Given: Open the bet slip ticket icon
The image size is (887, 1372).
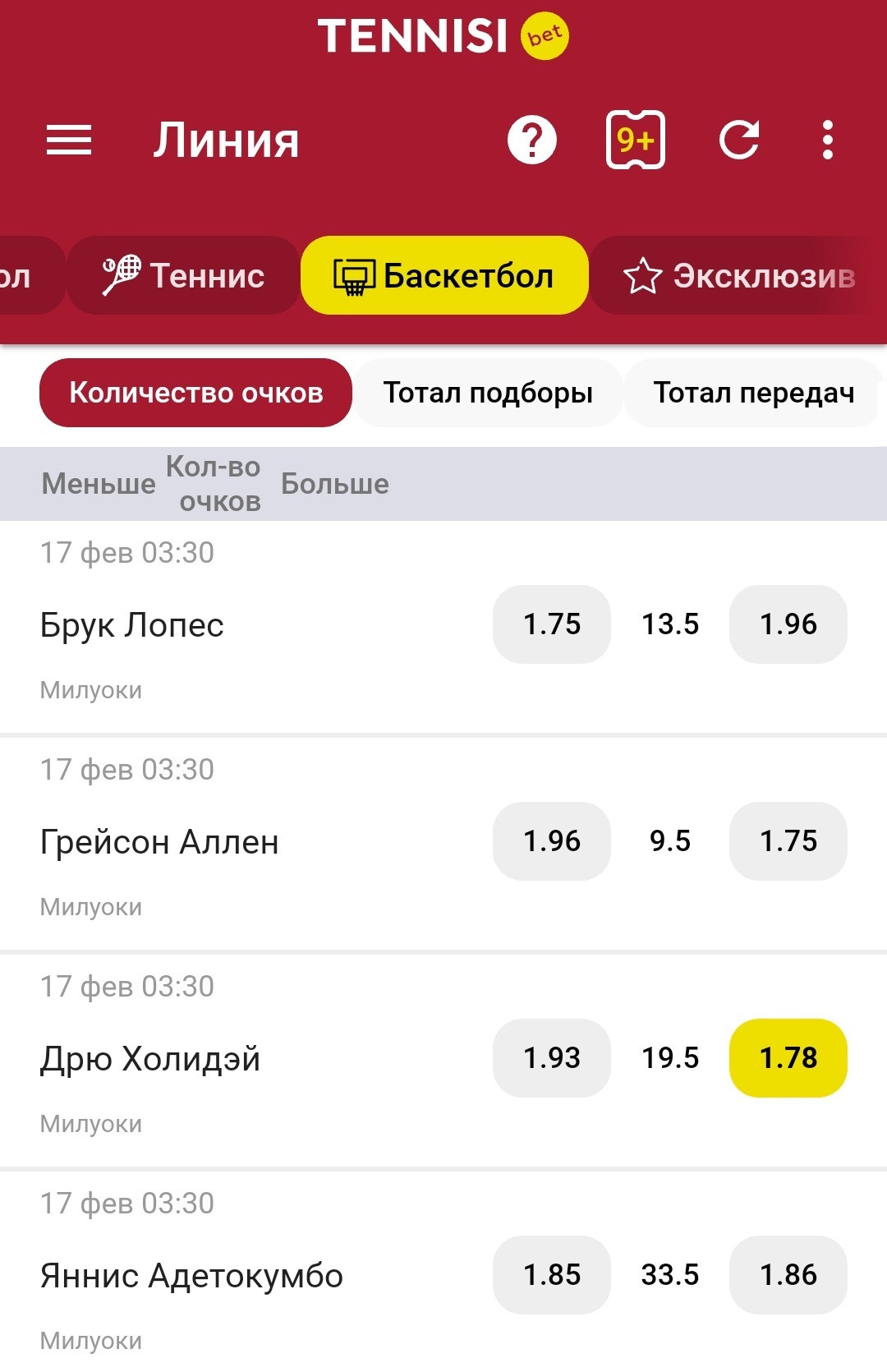Looking at the screenshot, I should click(x=635, y=140).
